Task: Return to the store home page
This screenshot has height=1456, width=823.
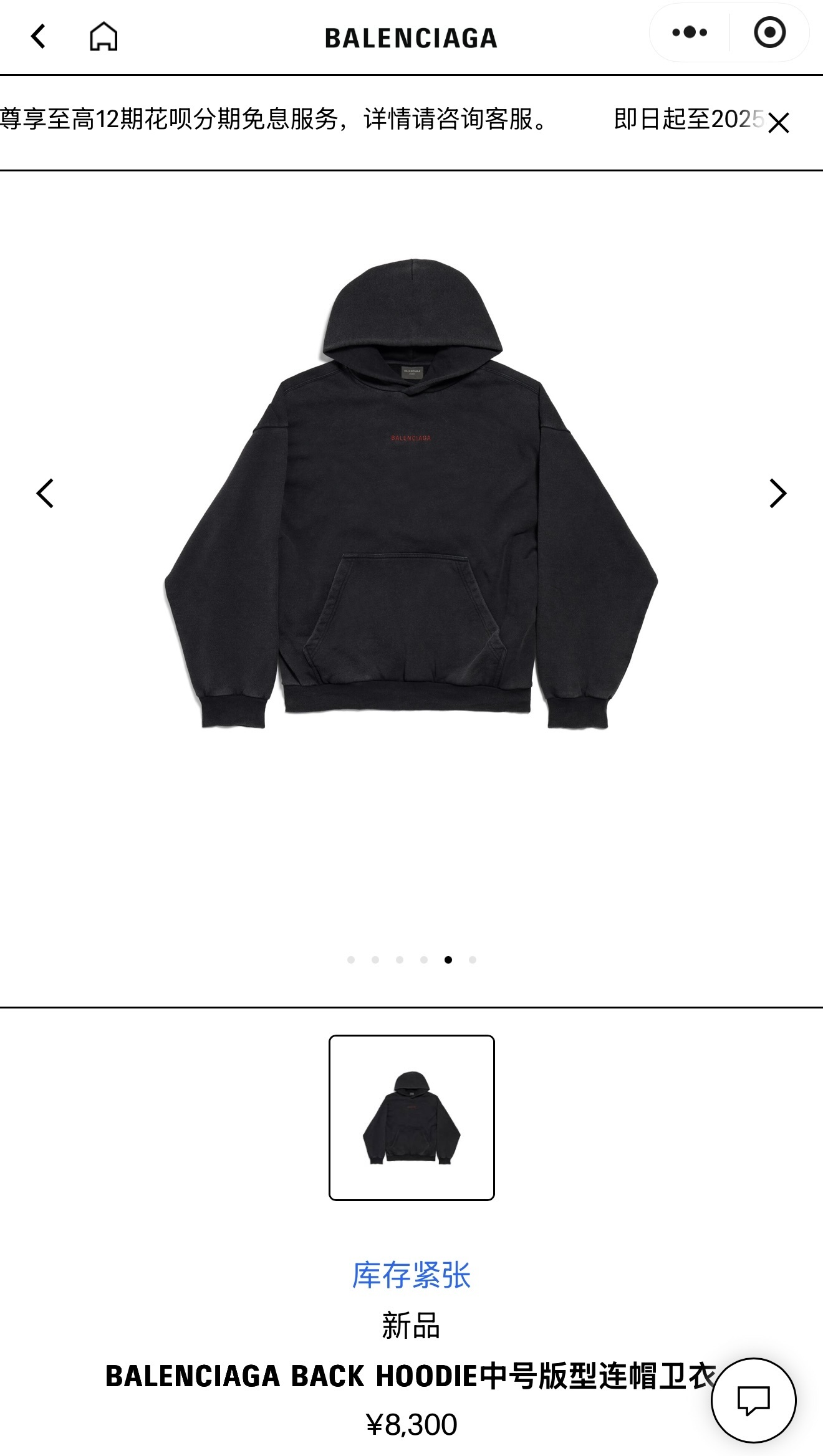Action: point(103,37)
